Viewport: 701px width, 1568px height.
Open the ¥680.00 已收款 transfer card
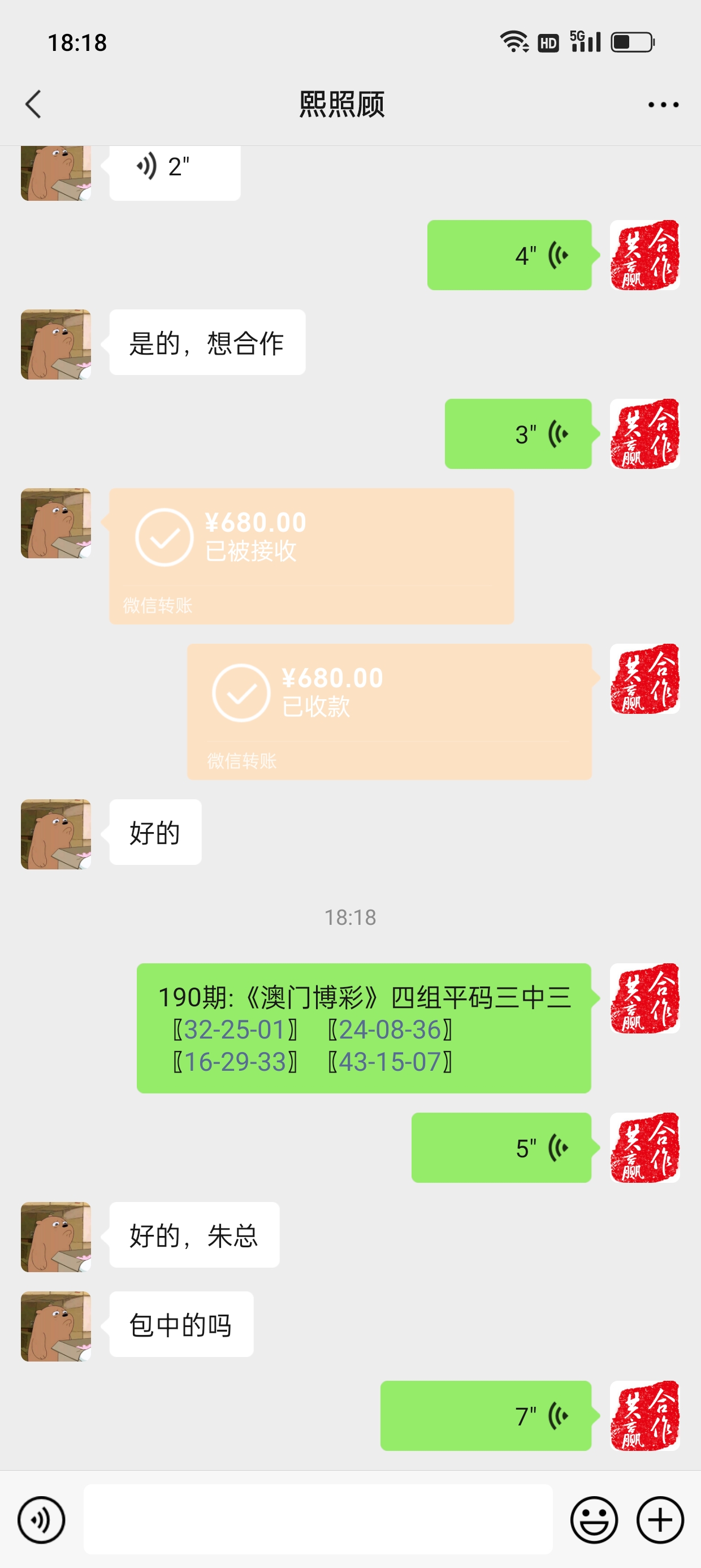(x=389, y=711)
